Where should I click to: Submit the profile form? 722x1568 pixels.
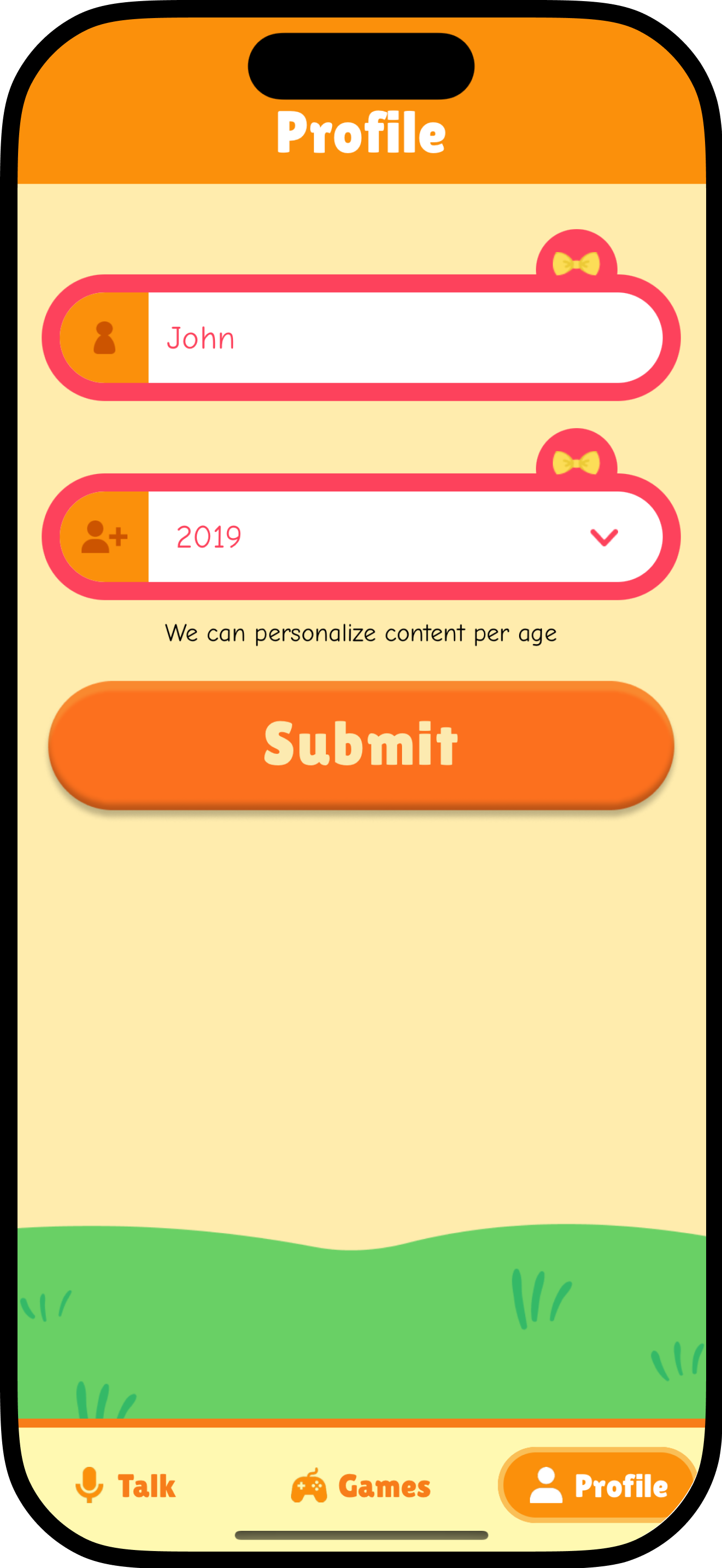361,745
